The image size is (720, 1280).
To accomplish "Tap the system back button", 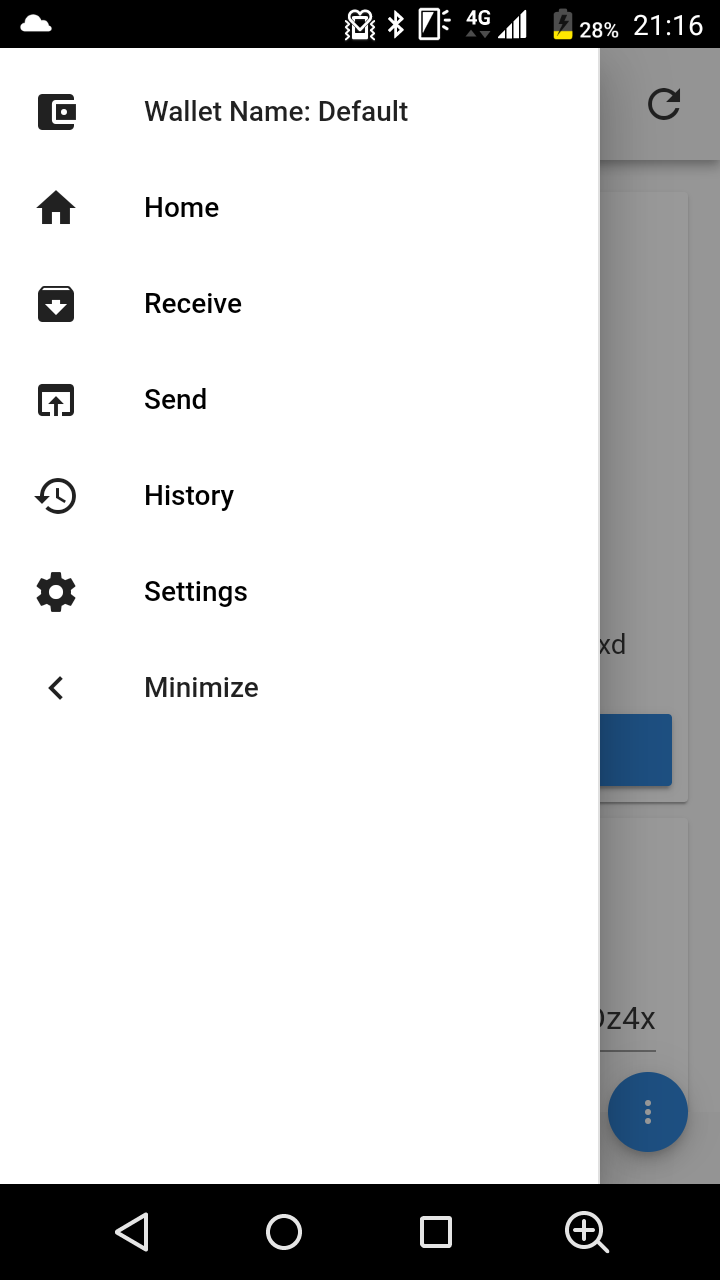I will point(132,1232).
